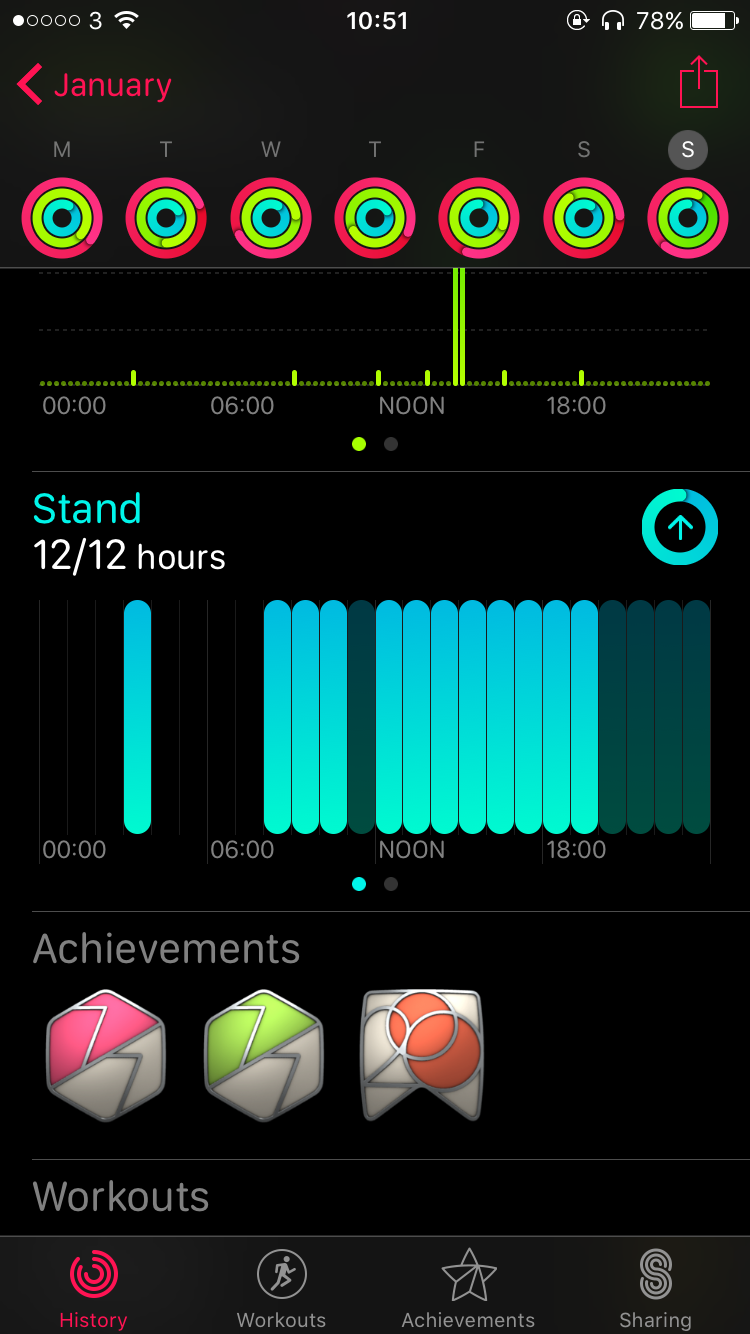750x1334 pixels.
Task: Open the History tab
Action: click(93, 1289)
